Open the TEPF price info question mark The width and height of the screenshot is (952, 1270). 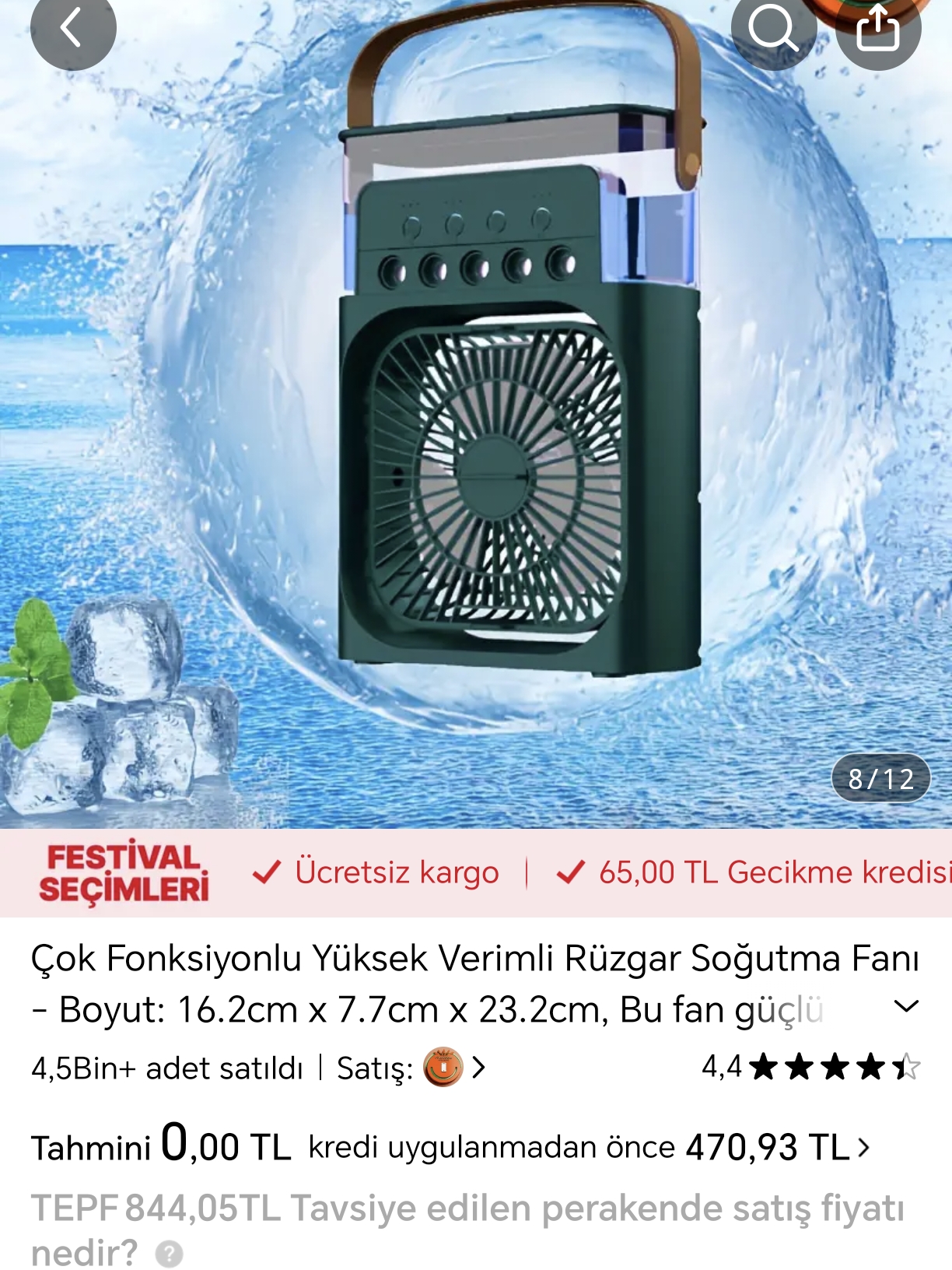coord(169,1254)
